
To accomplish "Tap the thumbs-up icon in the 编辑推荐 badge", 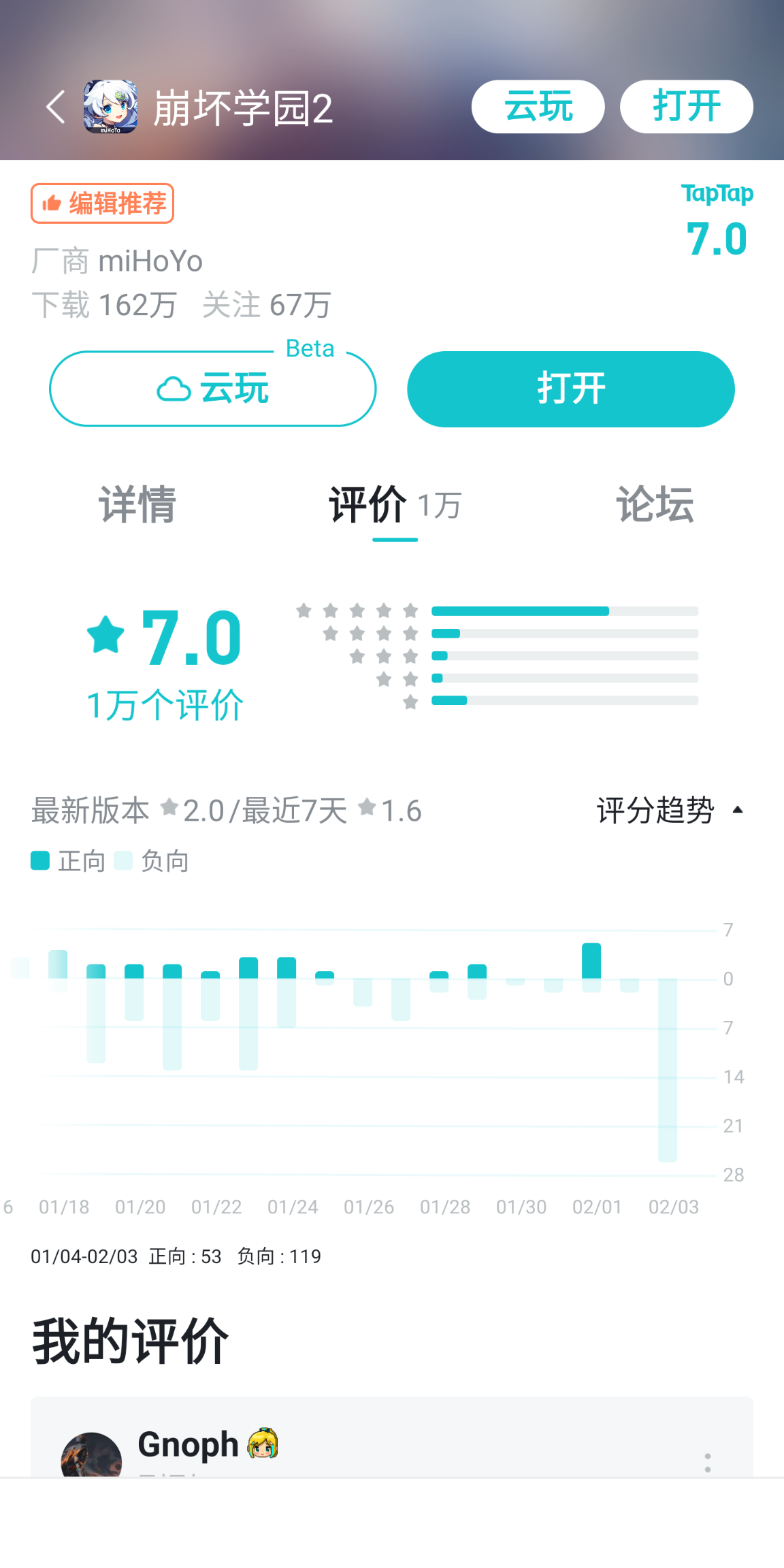I will (x=52, y=203).
